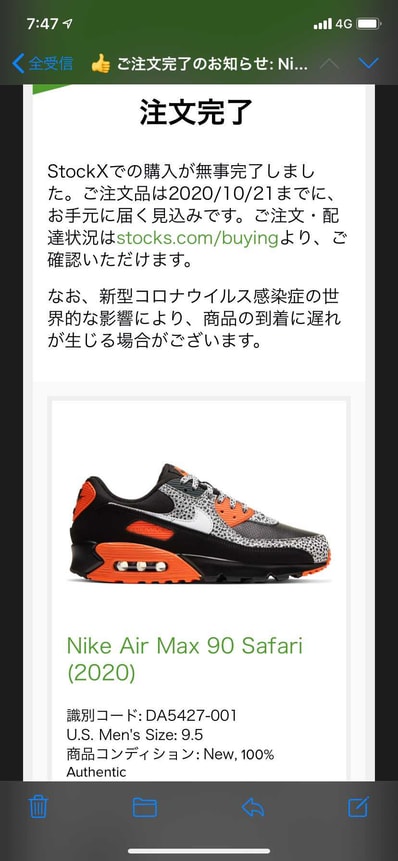Go back to 全受信 inbox
Image resolution: width=398 pixels, height=861 pixels.
[42, 64]
